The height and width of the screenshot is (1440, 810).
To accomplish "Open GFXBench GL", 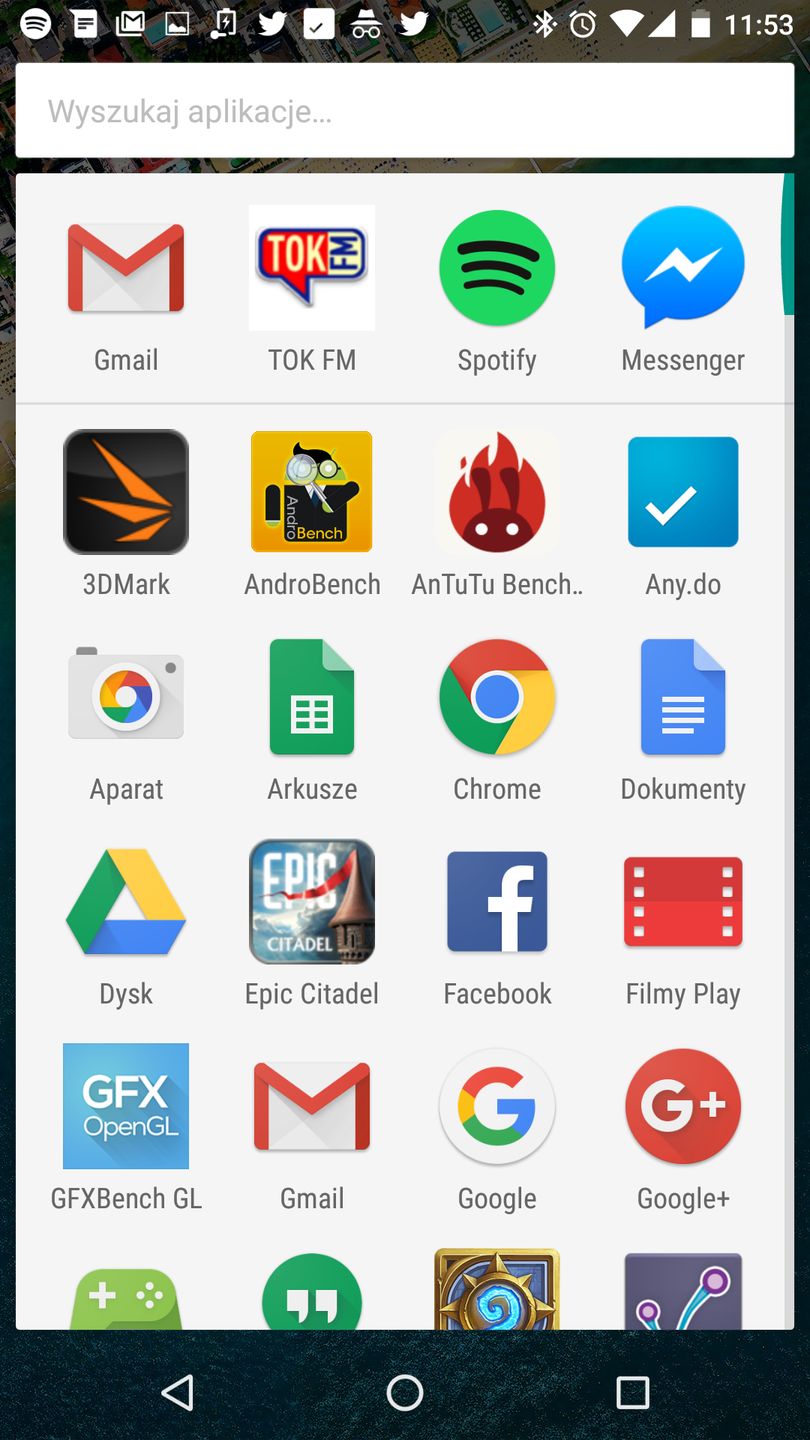I will 126,1106.
